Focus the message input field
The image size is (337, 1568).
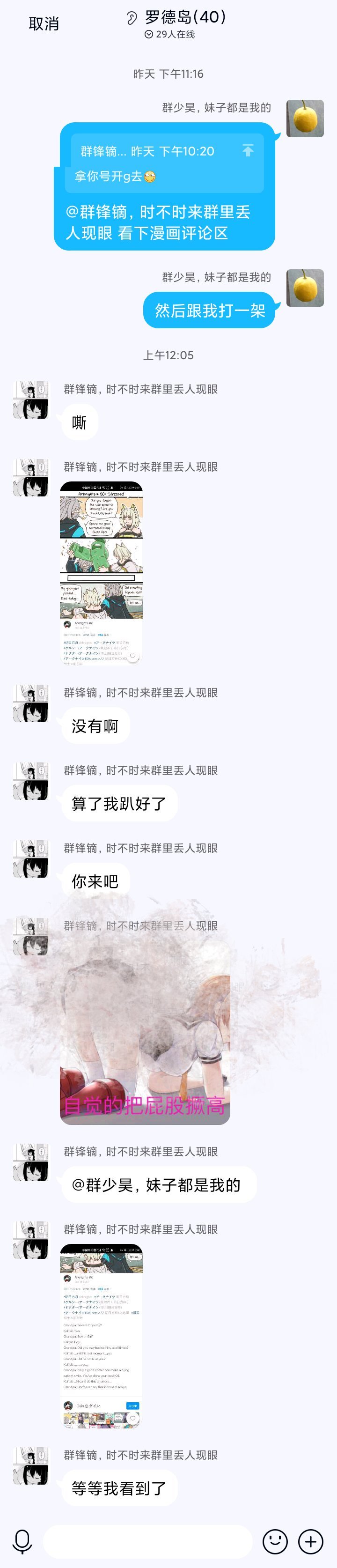[x=148, y=1541]
